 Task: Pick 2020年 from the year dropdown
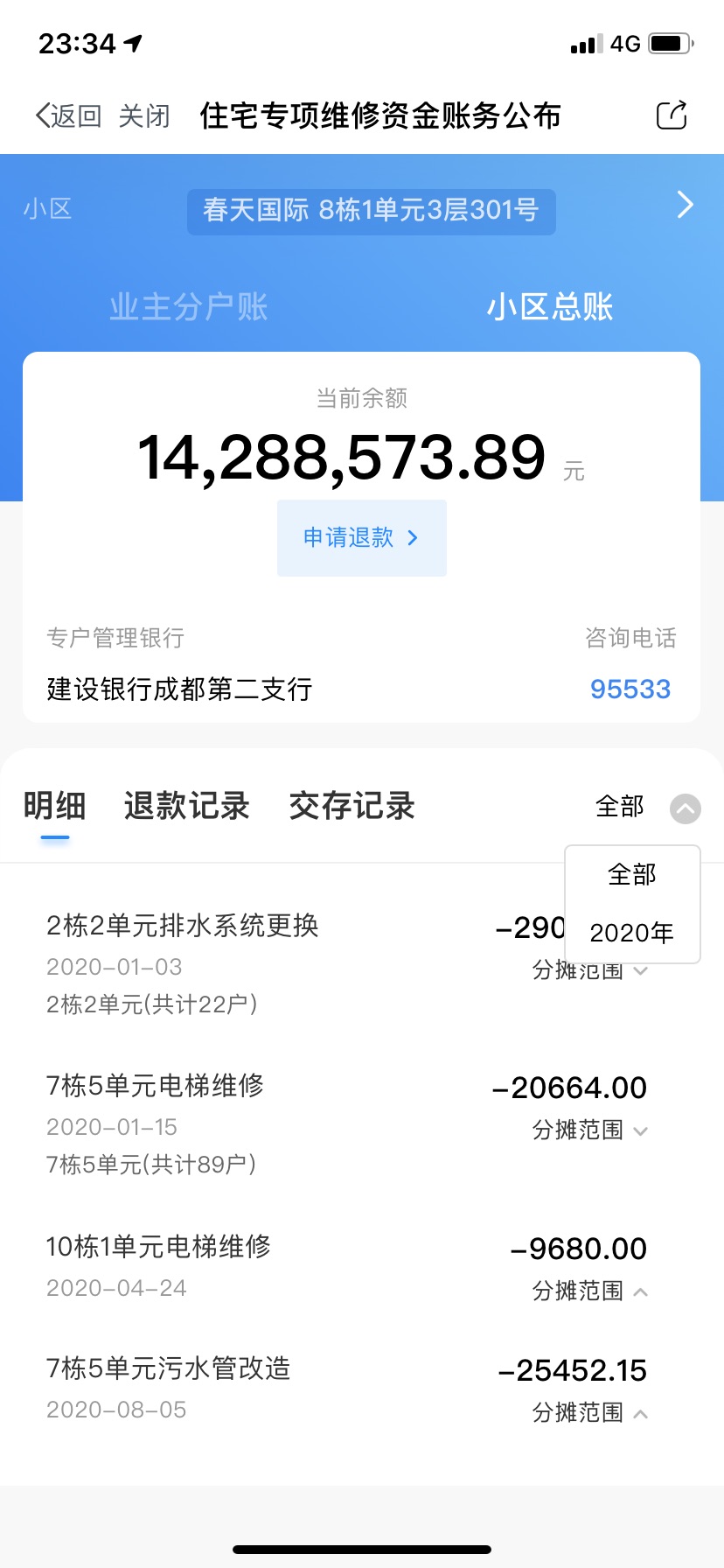[632, 933]
